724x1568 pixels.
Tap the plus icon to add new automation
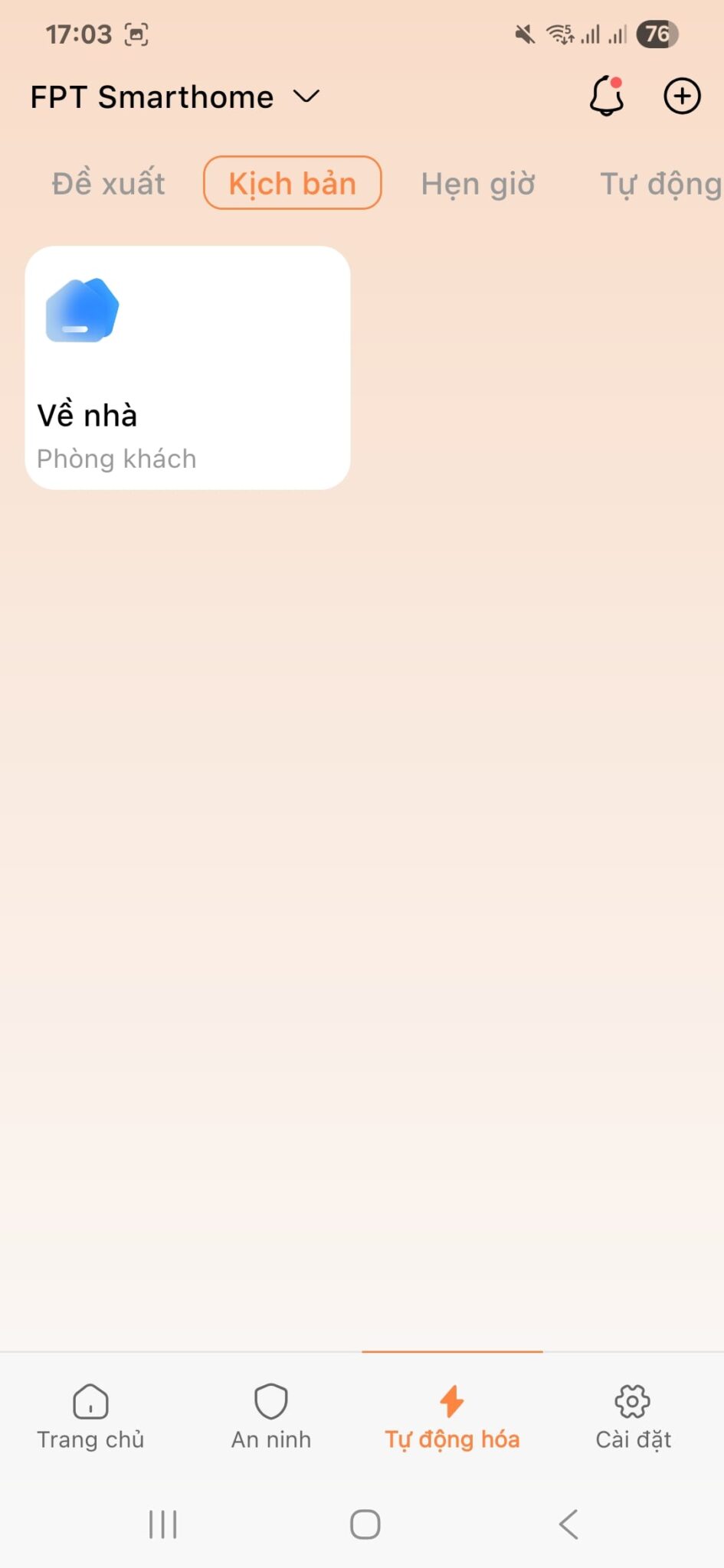(682, 96)
